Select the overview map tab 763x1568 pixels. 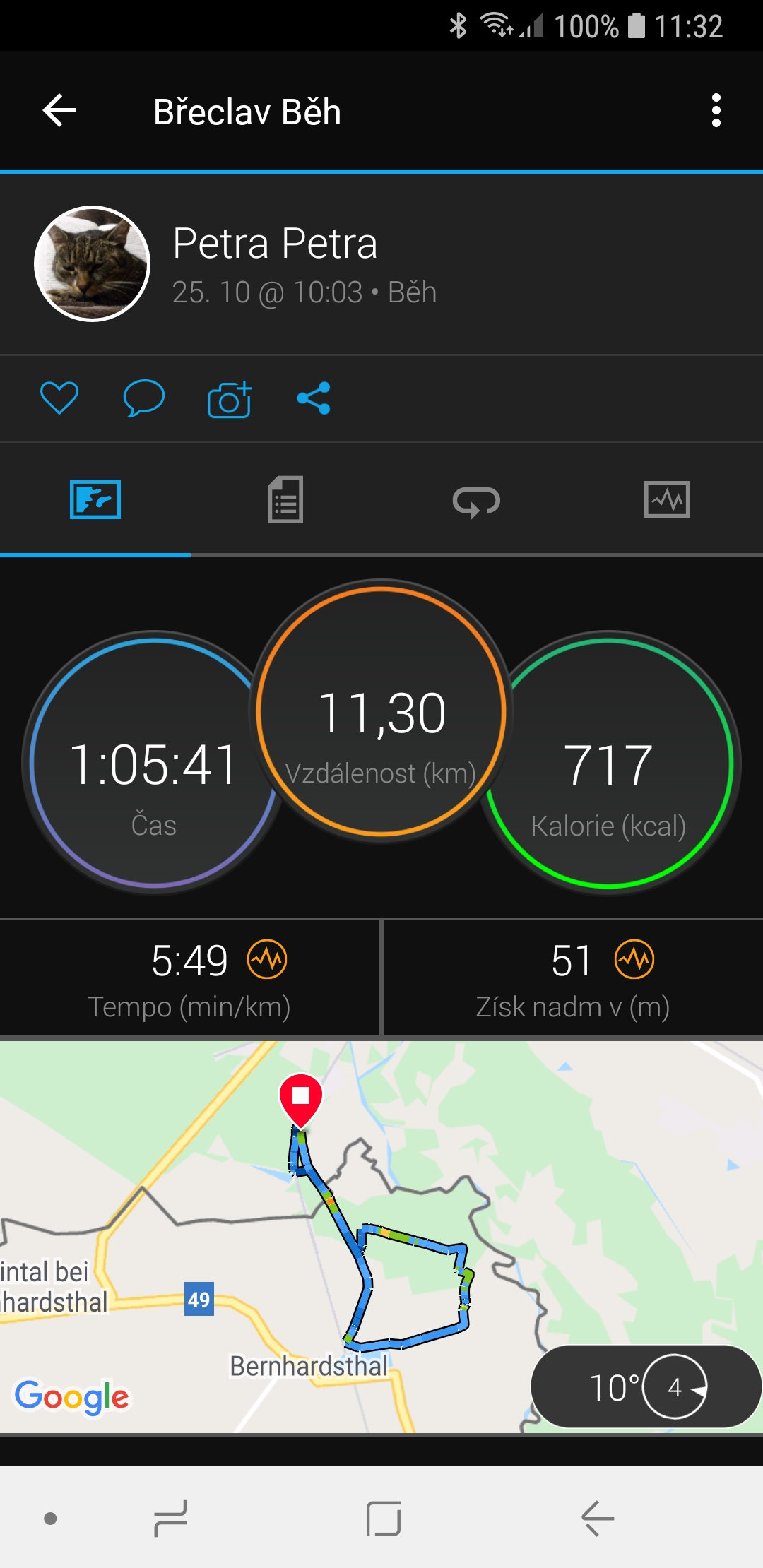[95, 500]
